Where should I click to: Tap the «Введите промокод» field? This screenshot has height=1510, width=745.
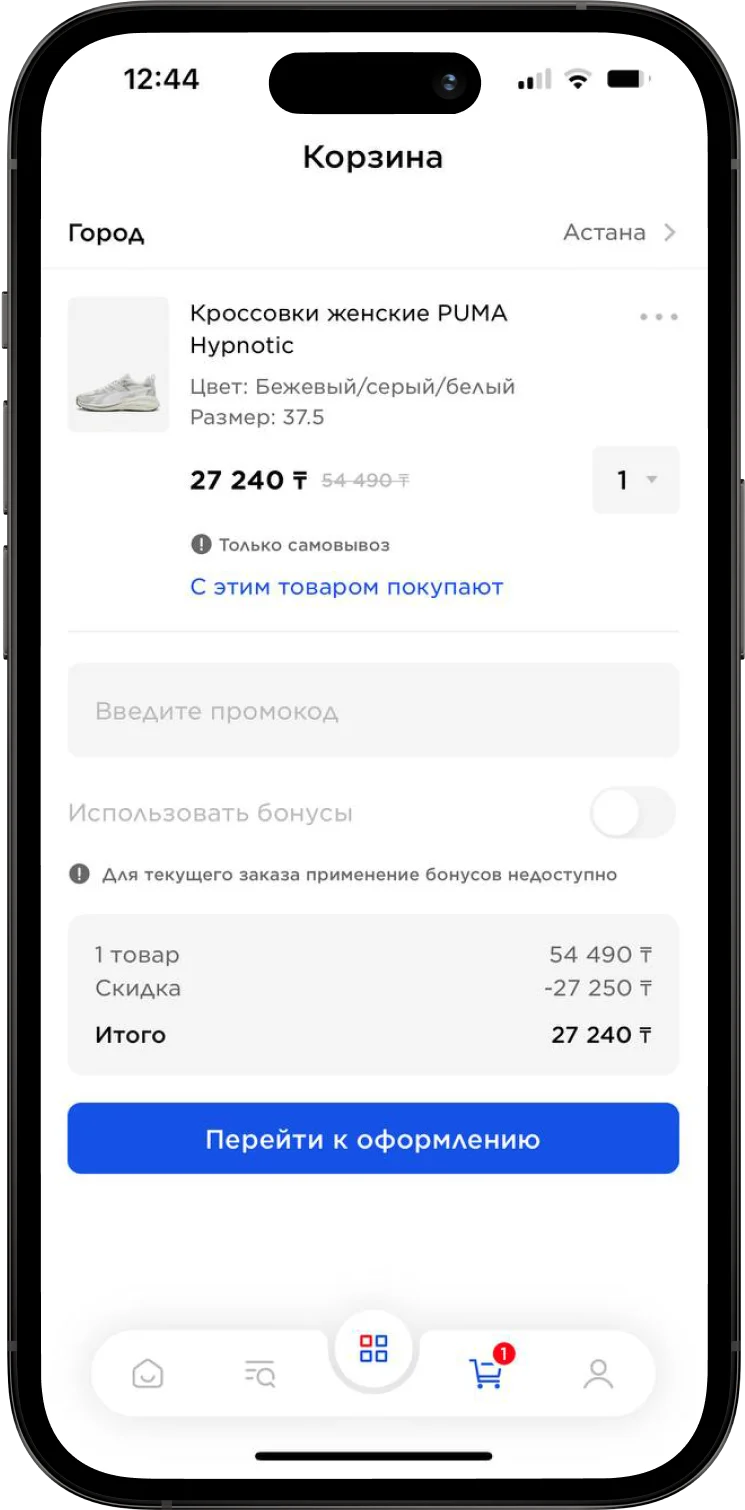tap(372, 711)
